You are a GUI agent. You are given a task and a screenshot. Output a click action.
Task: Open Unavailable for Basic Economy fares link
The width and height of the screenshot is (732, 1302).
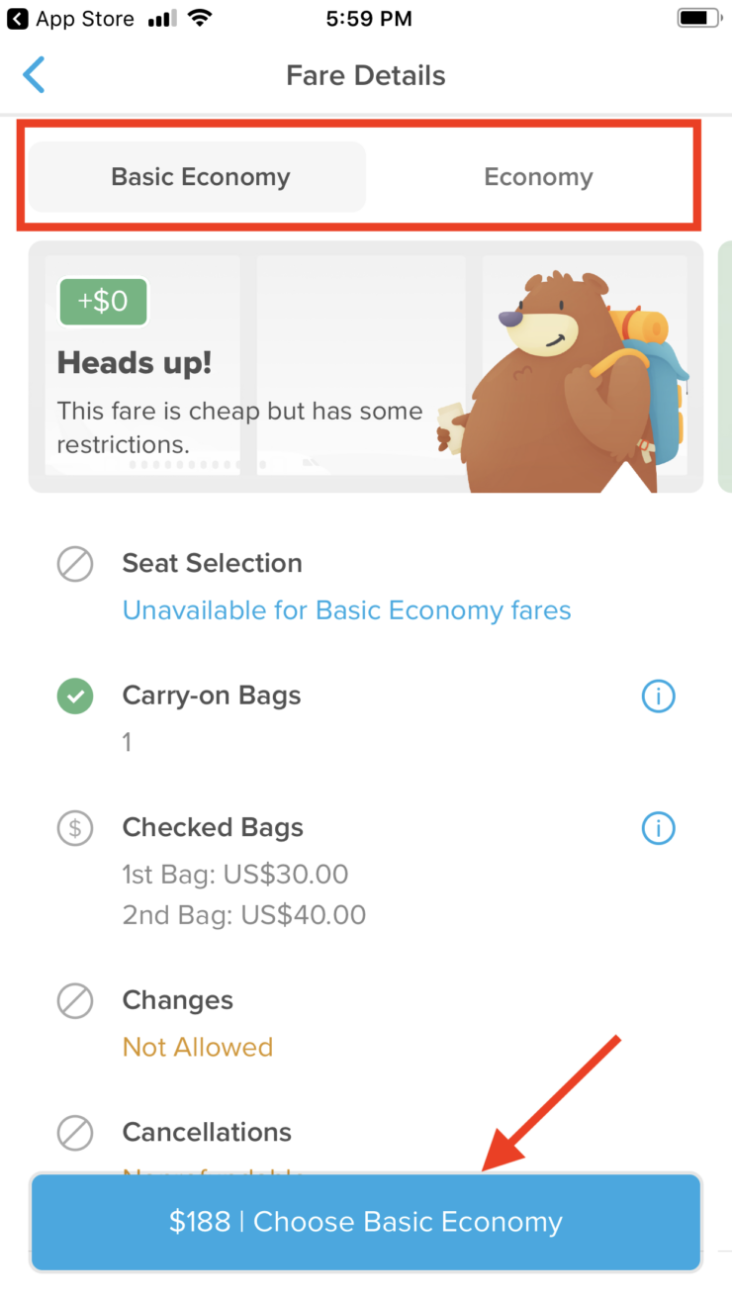coord(346,610)
